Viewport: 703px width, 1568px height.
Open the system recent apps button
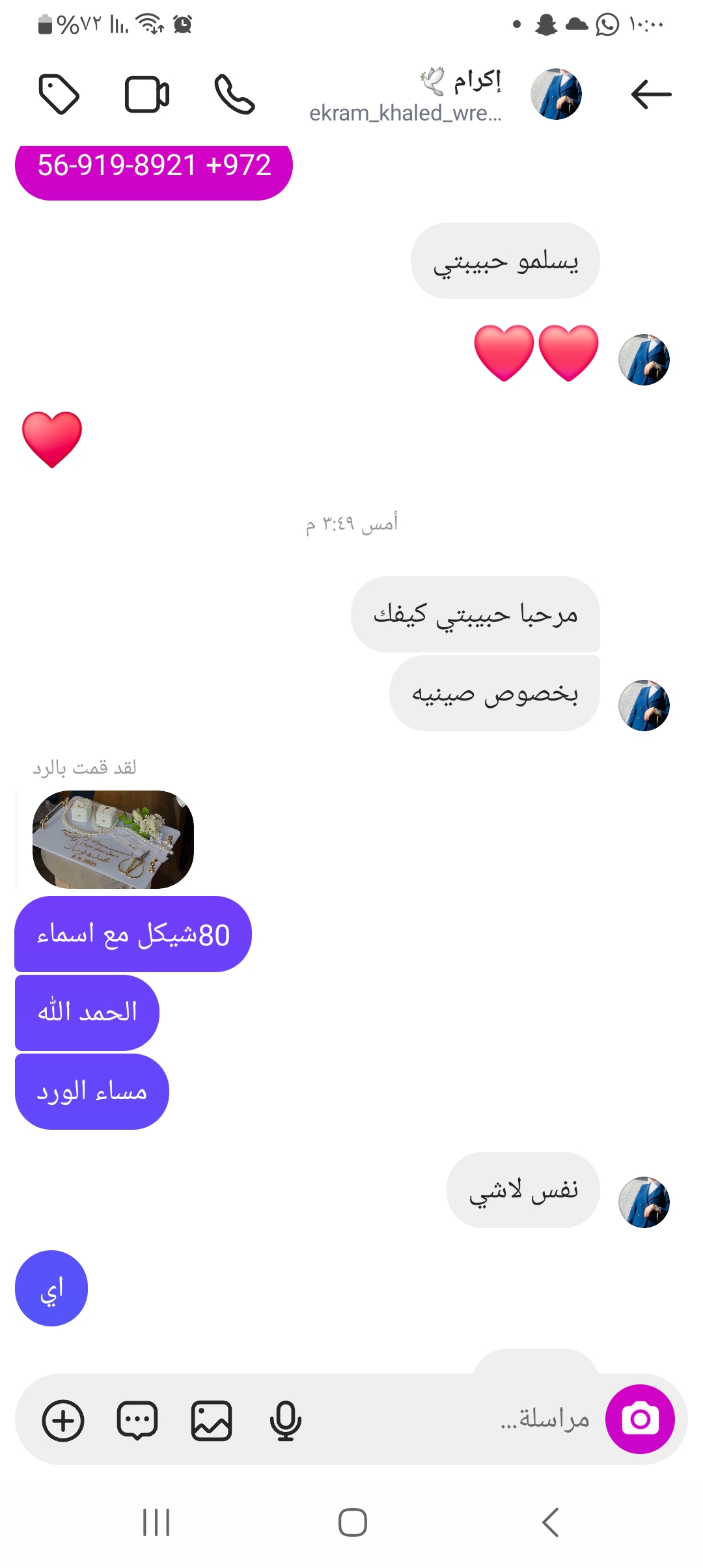[156, 1522]
